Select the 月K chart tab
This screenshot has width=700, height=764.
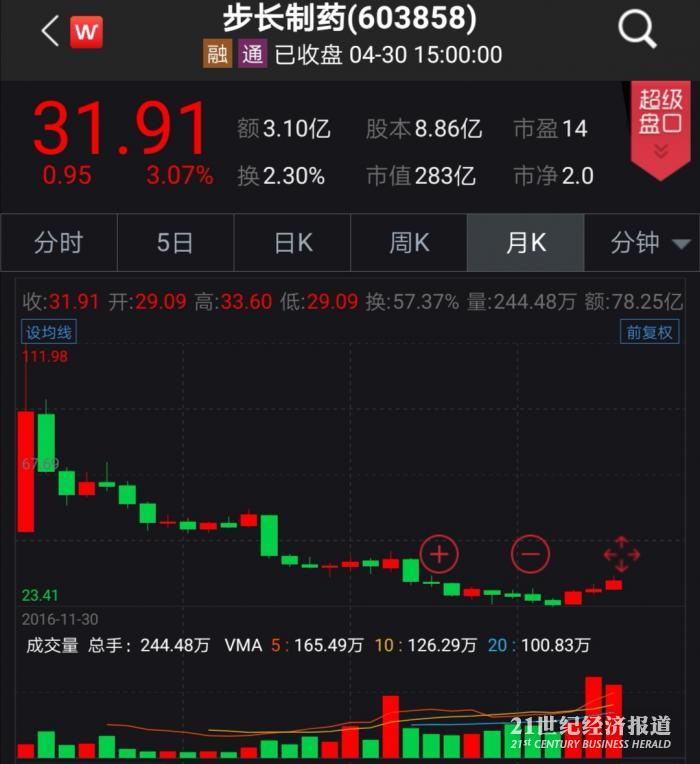pyautogui.click(x=525, y=243)
